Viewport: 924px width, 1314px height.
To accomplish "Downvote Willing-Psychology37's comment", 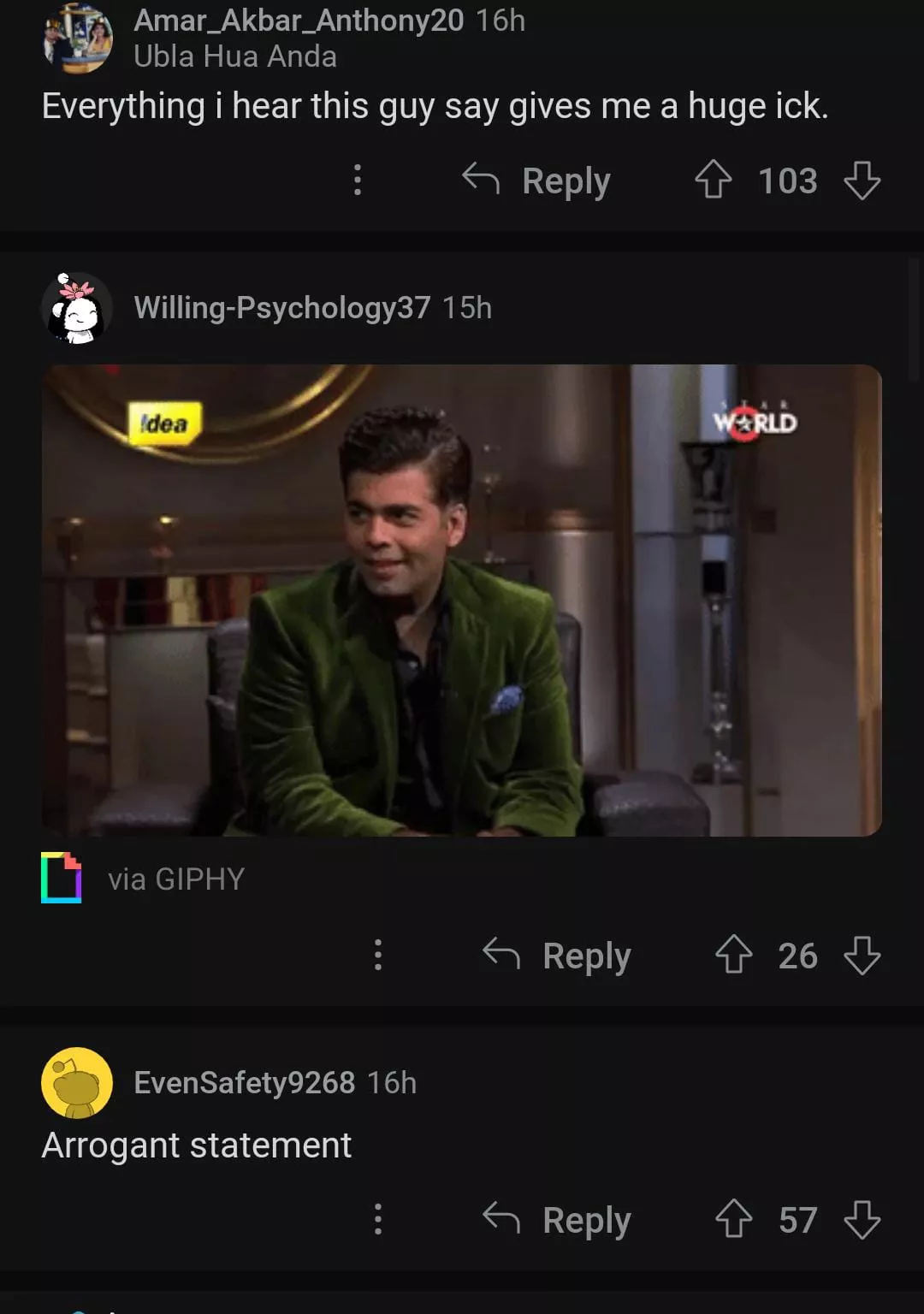I will click(862, 956).
